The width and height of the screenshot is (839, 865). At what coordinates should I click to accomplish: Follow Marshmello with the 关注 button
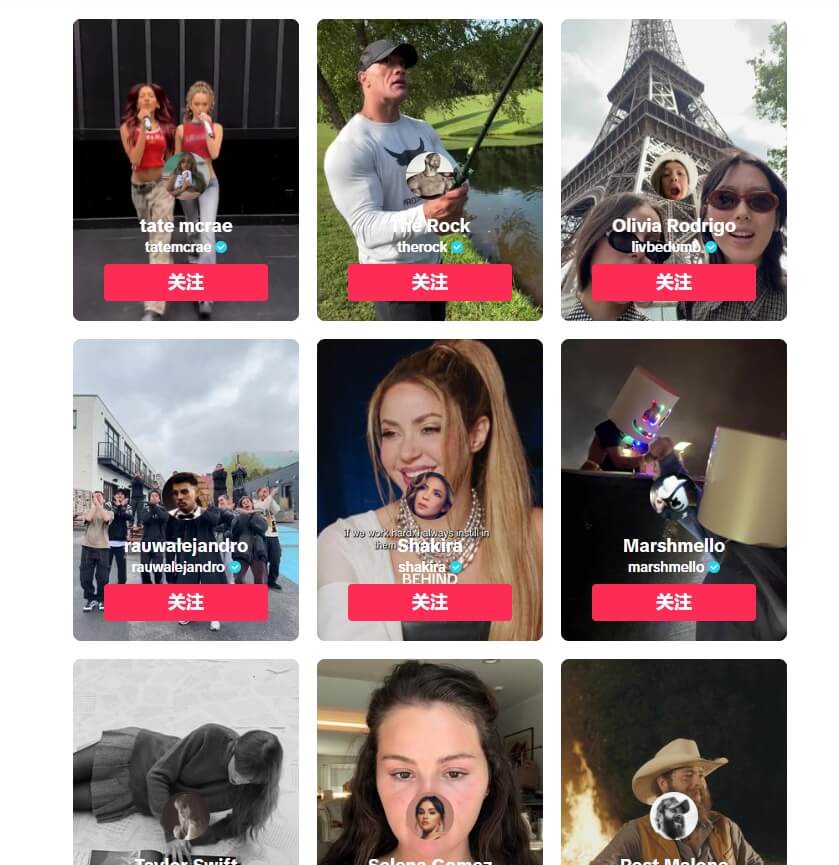[x=674, y=603]
